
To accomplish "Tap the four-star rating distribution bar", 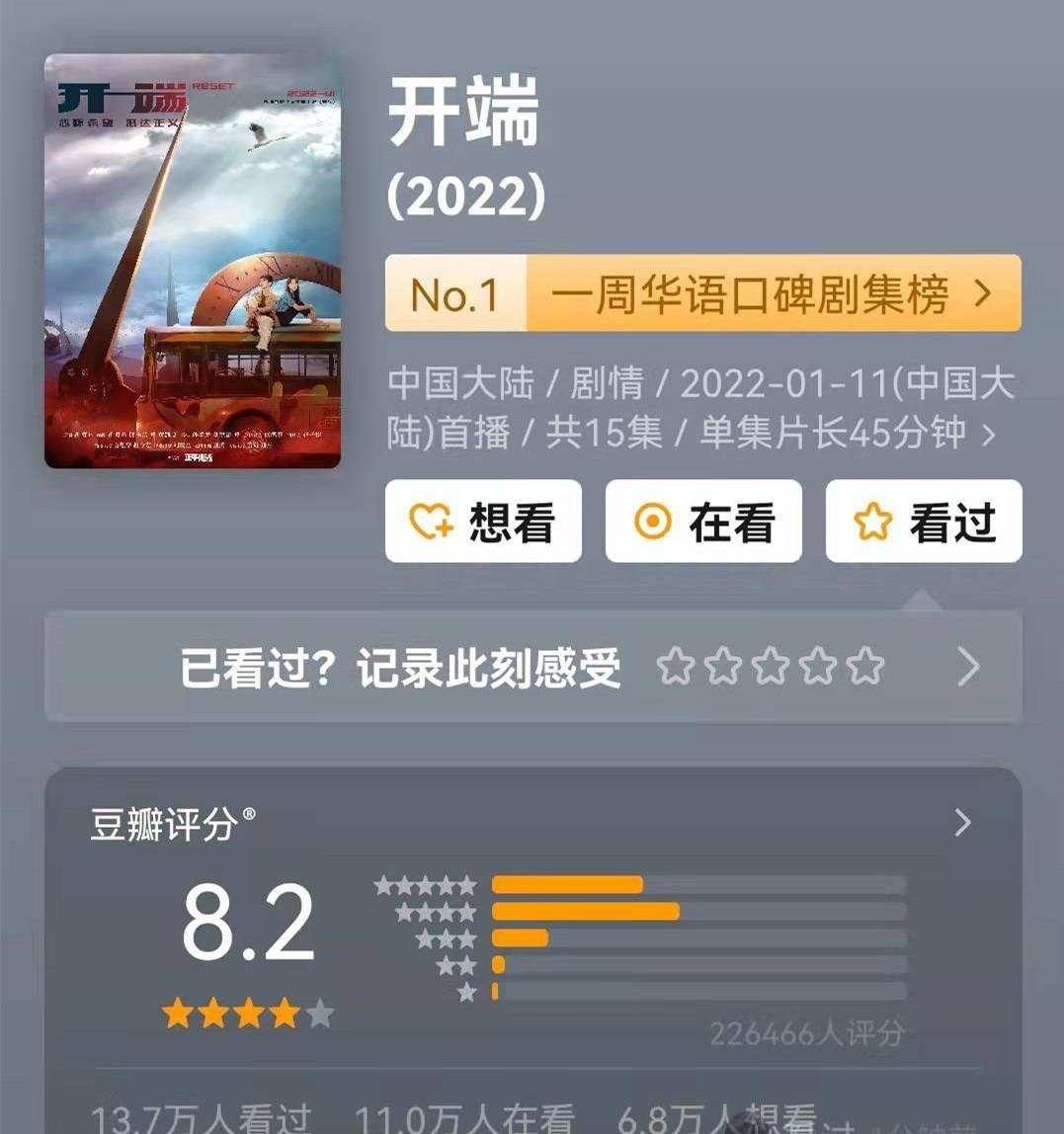I will pyautogui.click(x=583, y=910).
